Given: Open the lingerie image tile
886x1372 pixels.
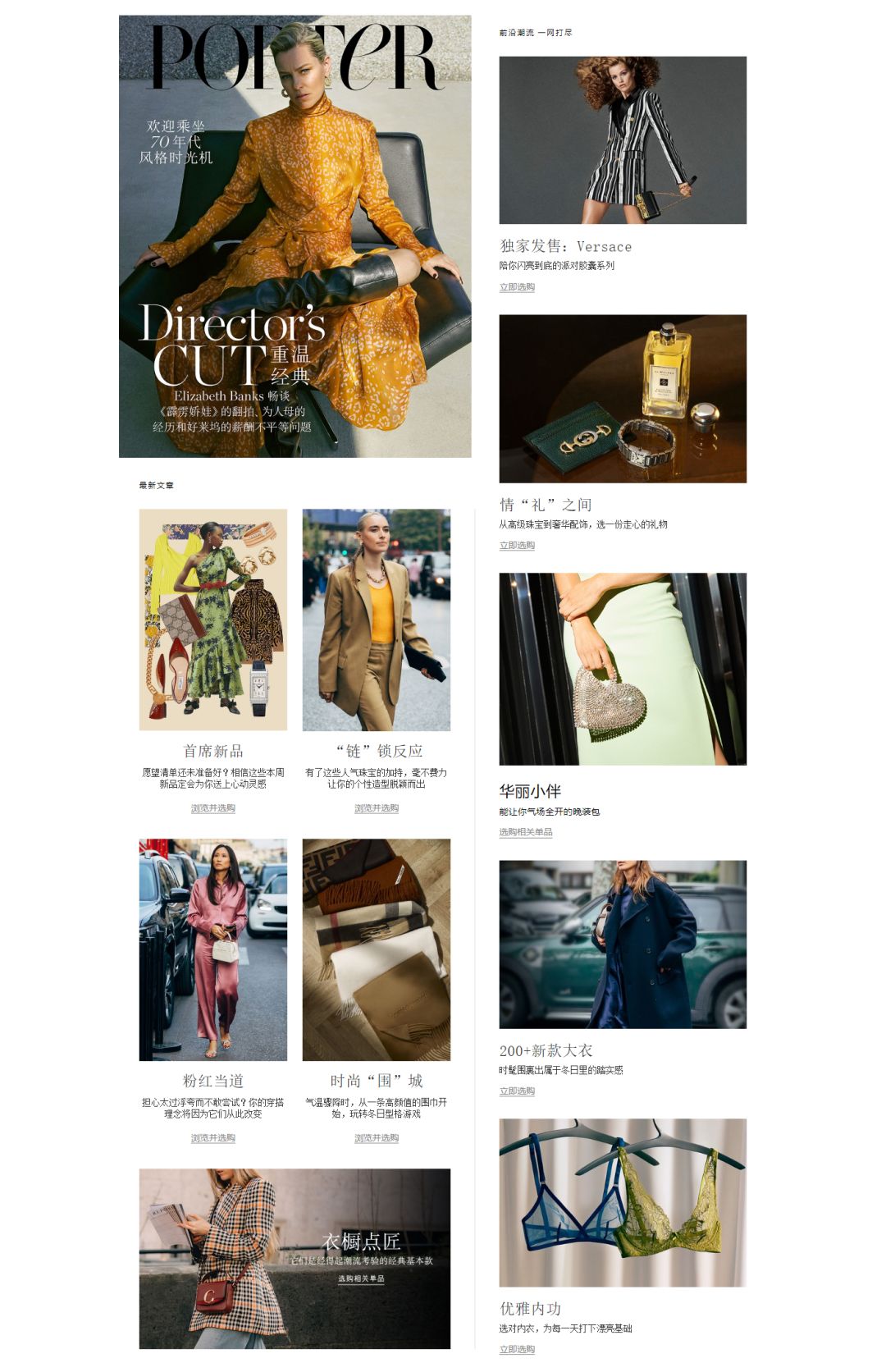Looking at the screenshot, I should pos(623,1203).
